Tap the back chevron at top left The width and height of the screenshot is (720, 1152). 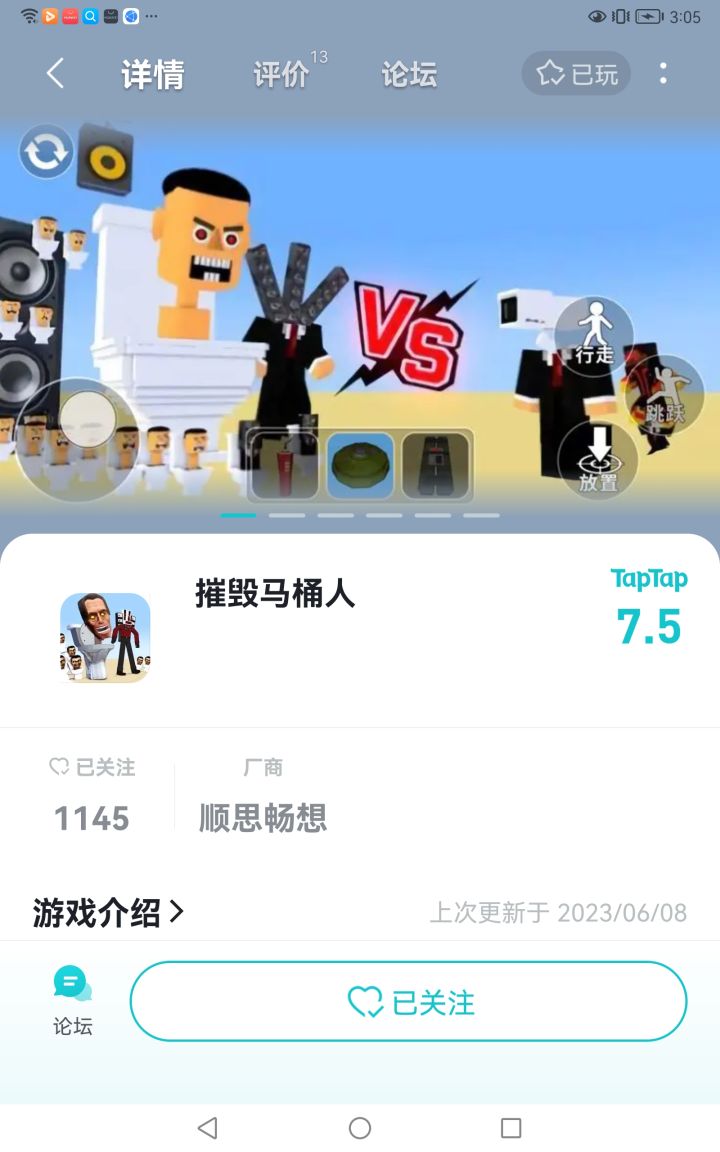[54, 73]
